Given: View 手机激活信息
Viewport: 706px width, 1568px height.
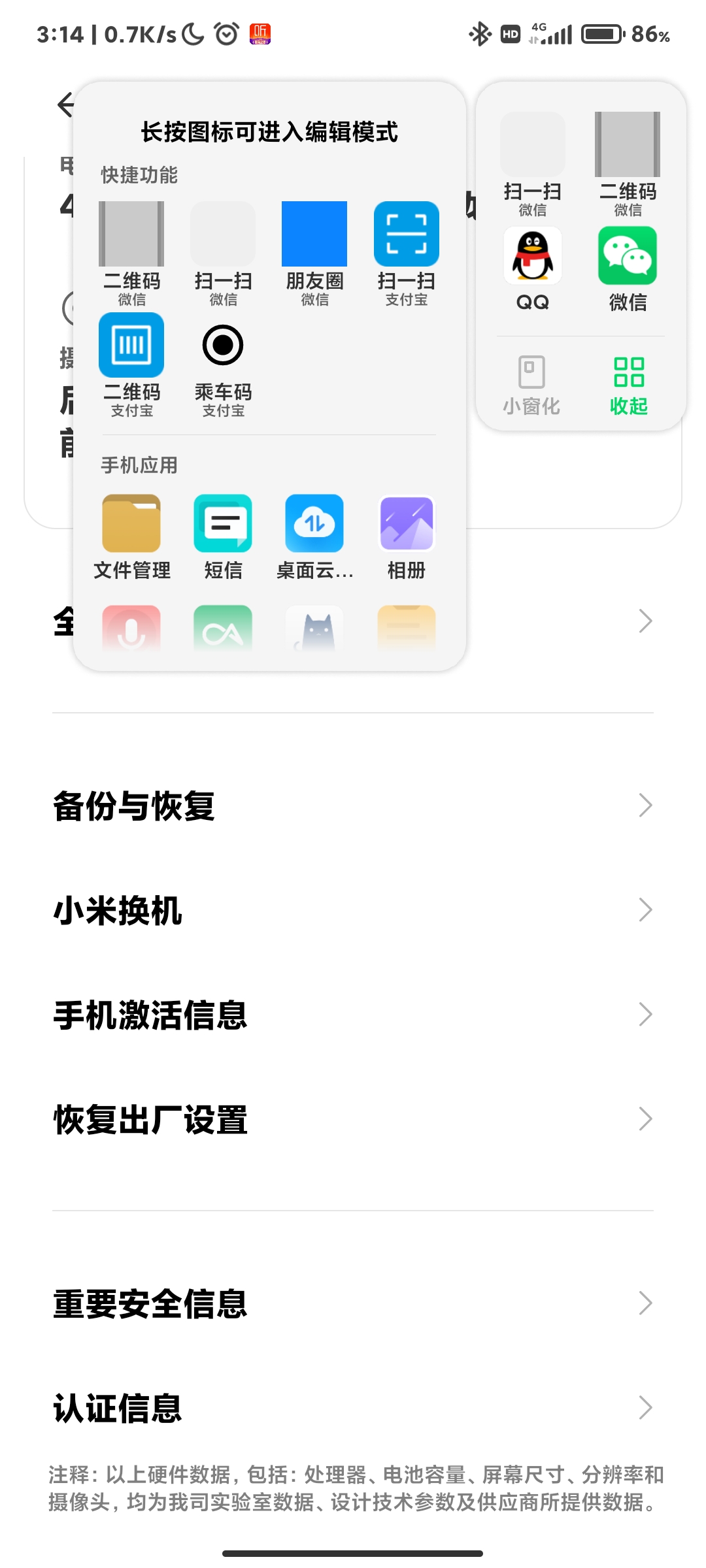Looking at the screenshot, I should point(353,1015).
